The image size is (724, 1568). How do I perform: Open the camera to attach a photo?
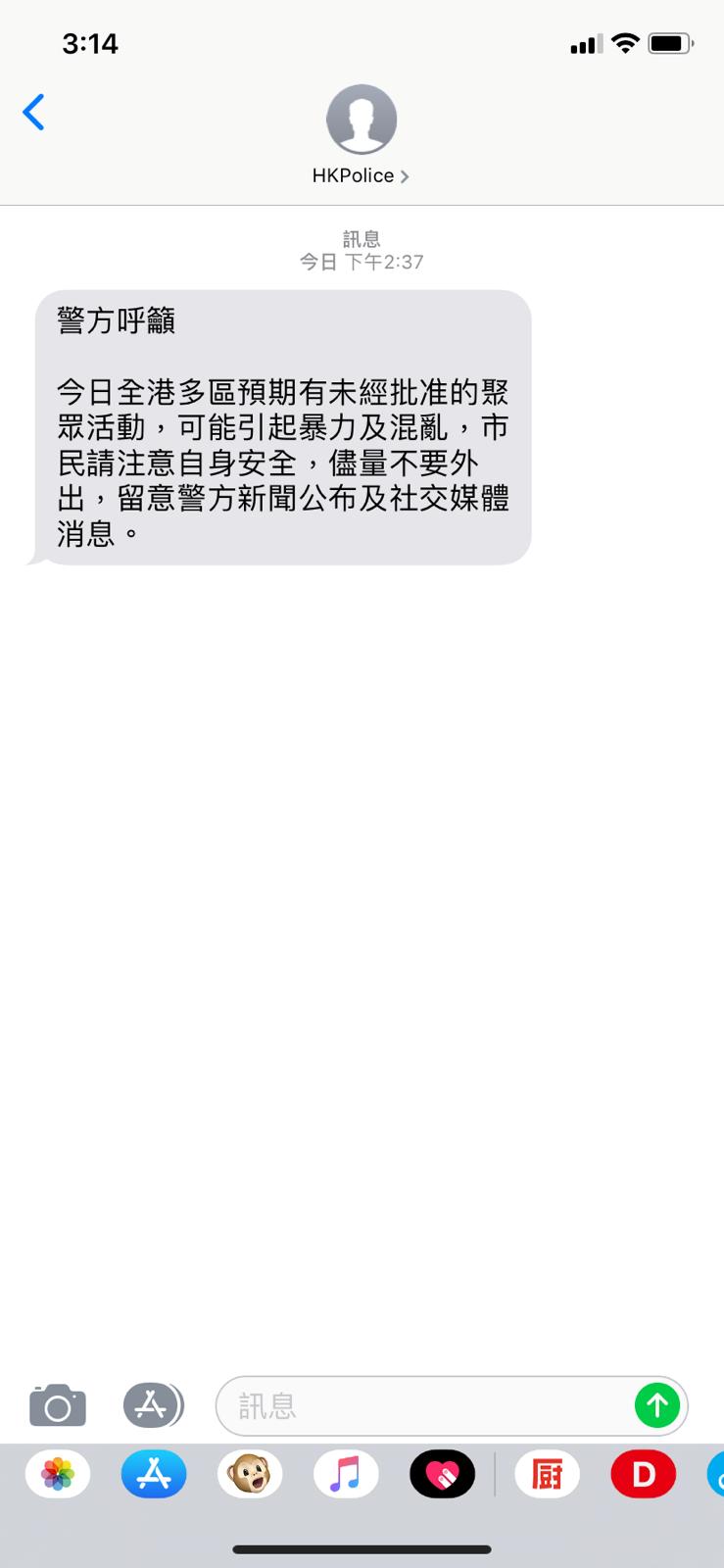[58, 1406]
